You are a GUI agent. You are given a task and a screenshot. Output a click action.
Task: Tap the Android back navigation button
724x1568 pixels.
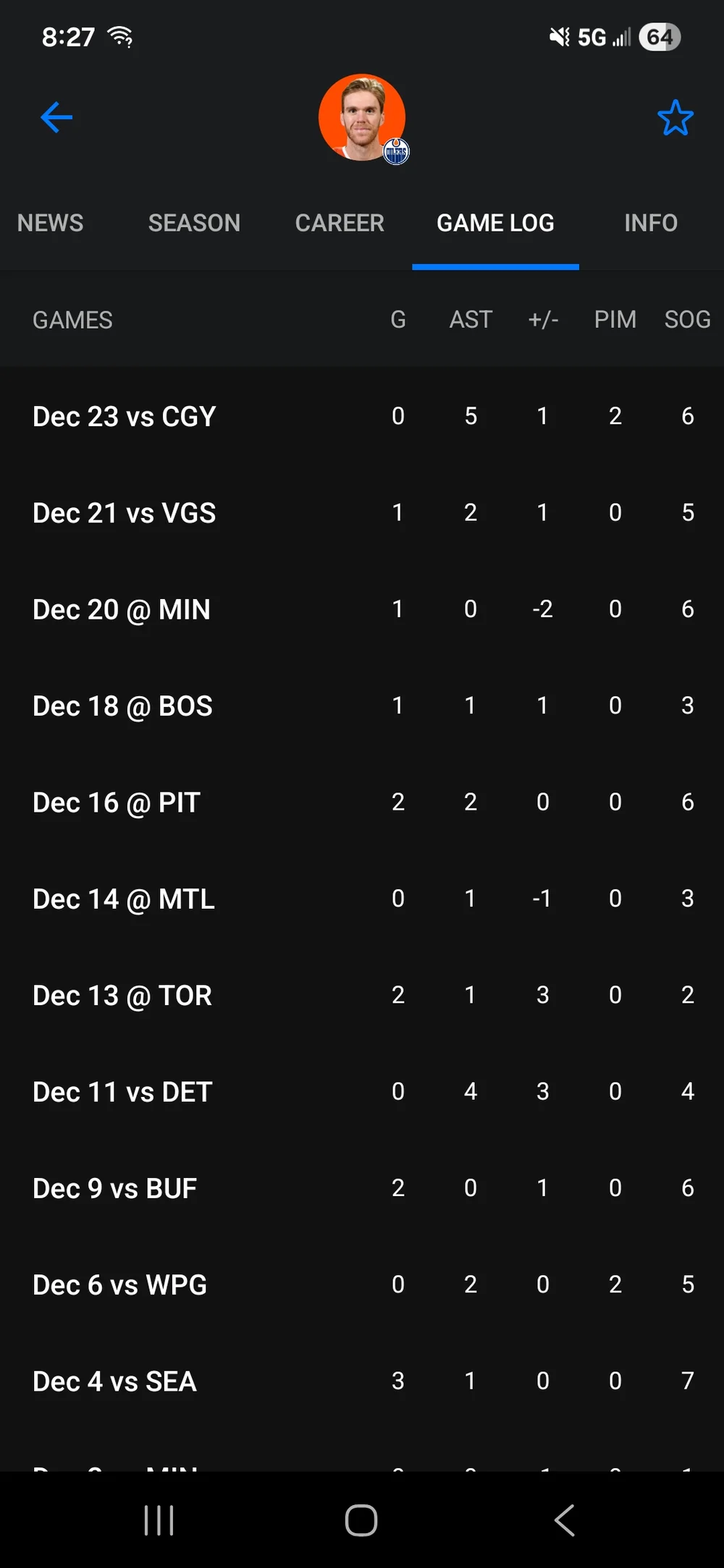565,1520
